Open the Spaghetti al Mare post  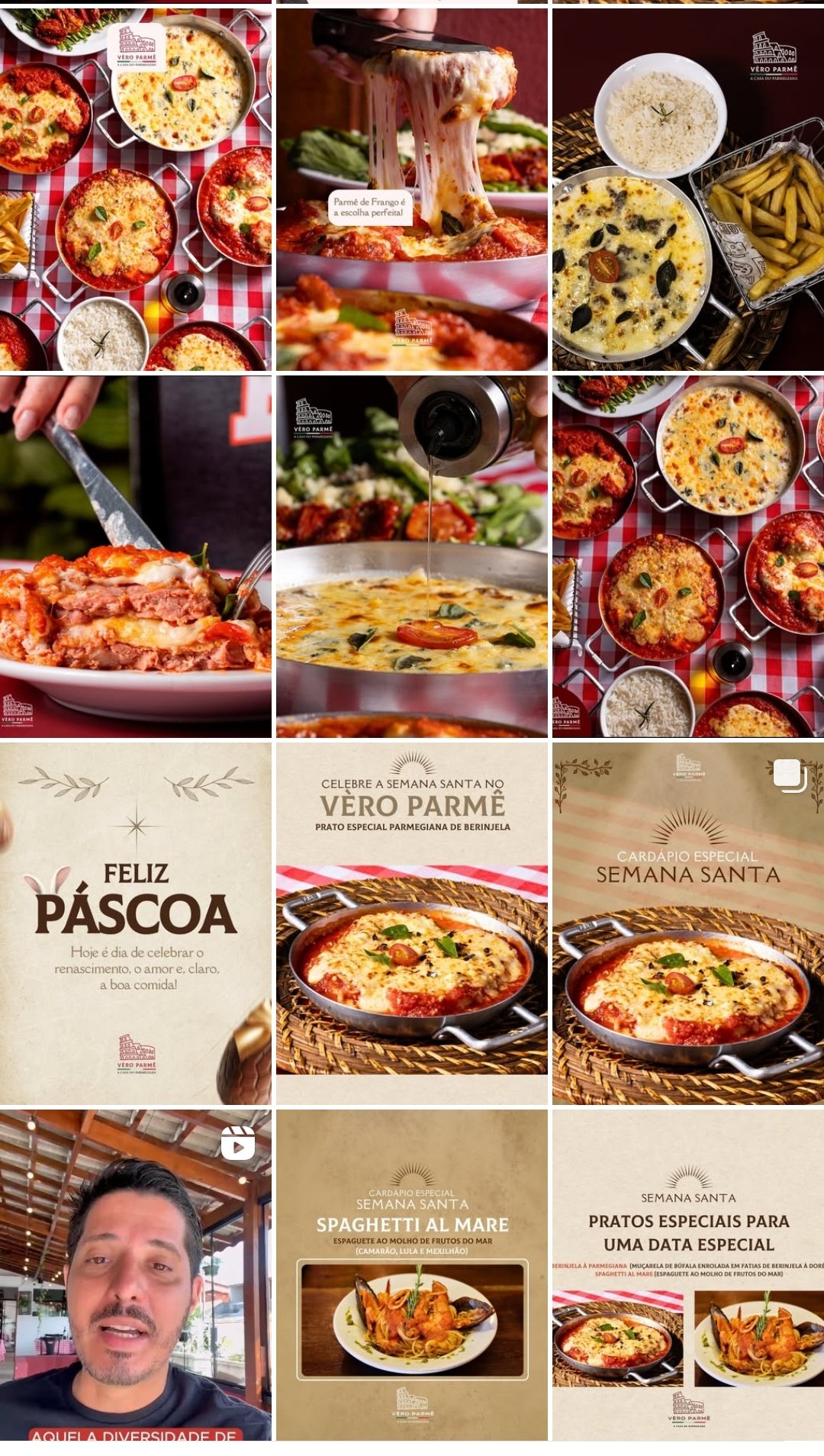click(412, 1274)
